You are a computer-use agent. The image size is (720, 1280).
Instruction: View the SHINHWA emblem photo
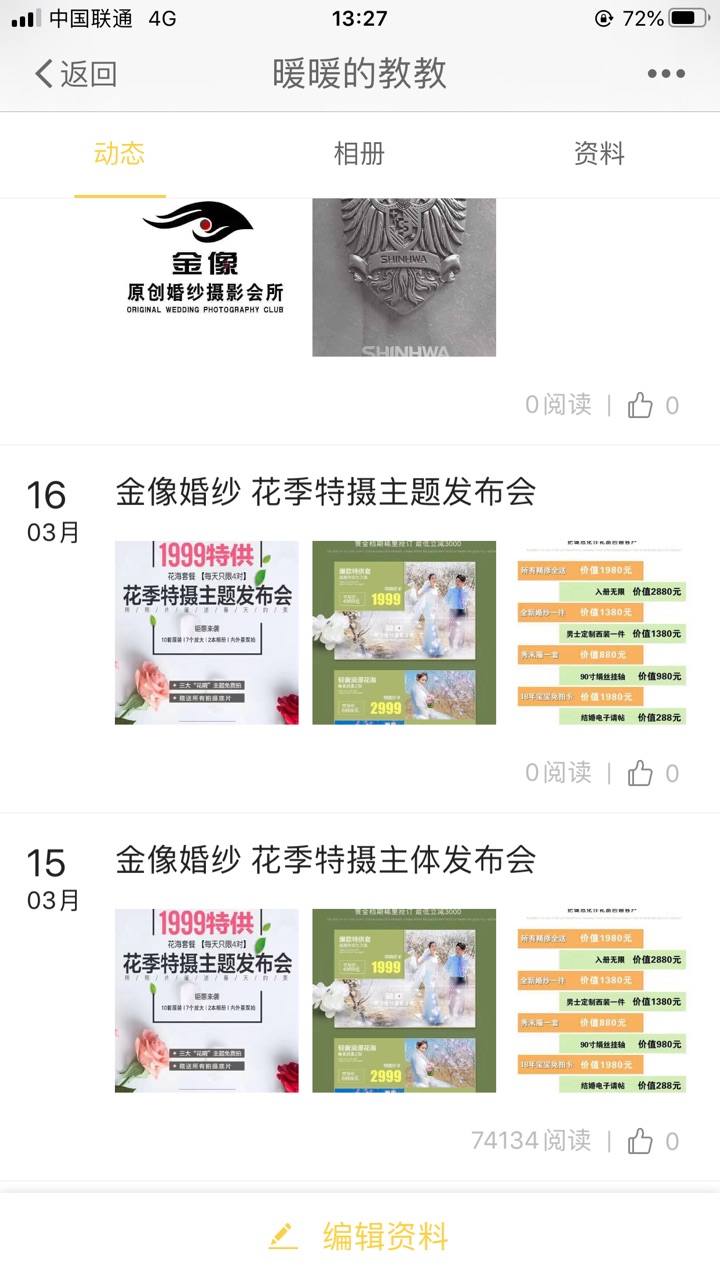[x=404, y=277]
